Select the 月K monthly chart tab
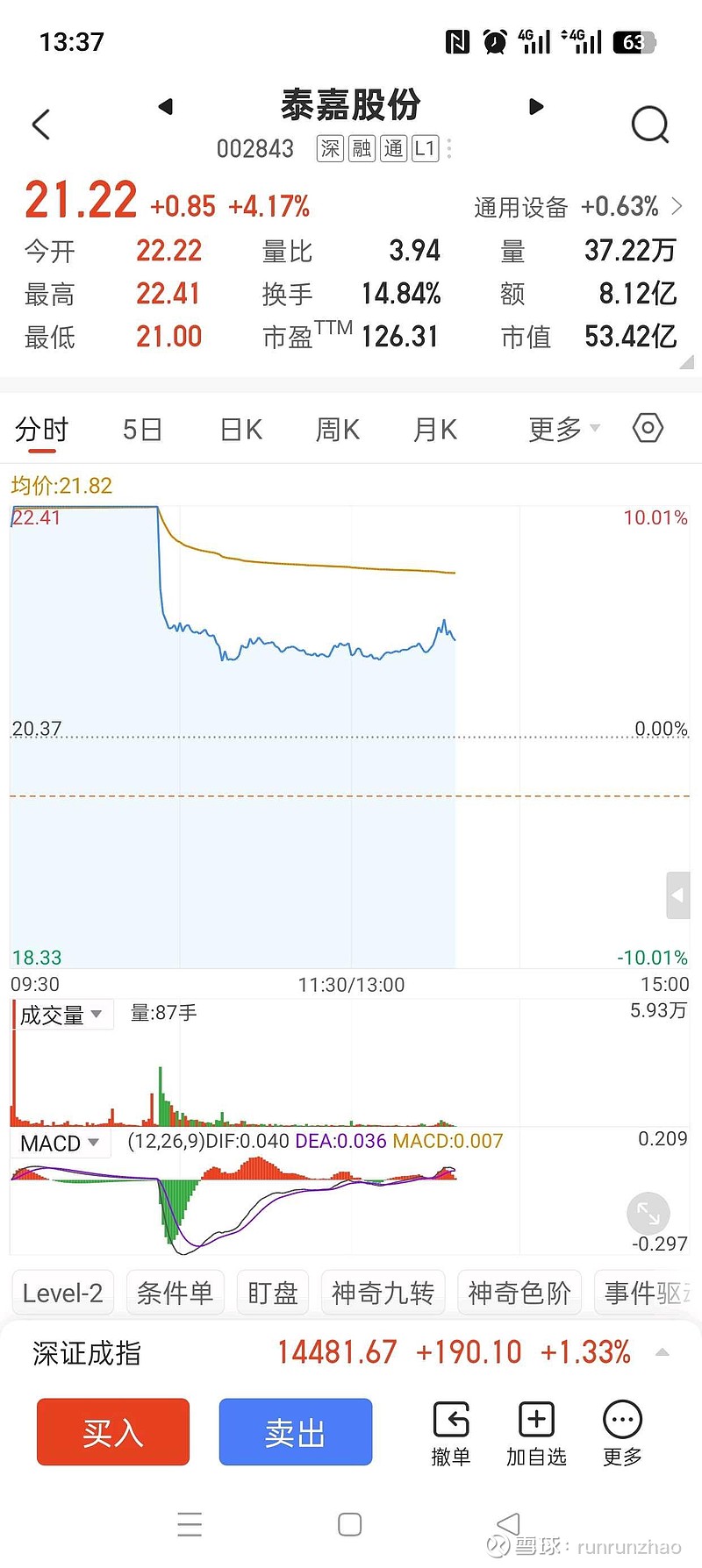The image size is (702, 1568). (x=433, y=428)
